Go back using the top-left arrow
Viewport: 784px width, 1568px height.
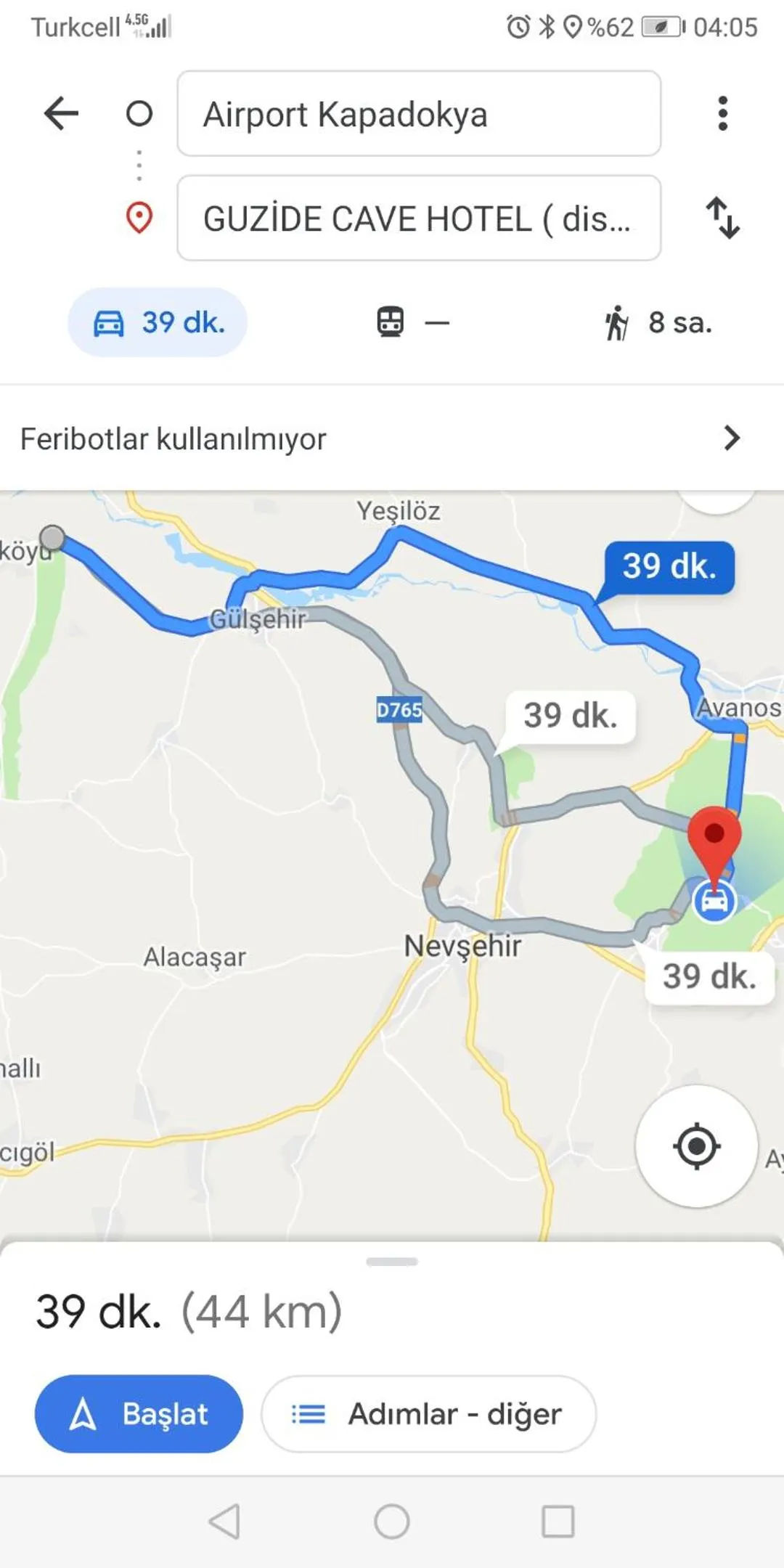(x=61, y=113)
